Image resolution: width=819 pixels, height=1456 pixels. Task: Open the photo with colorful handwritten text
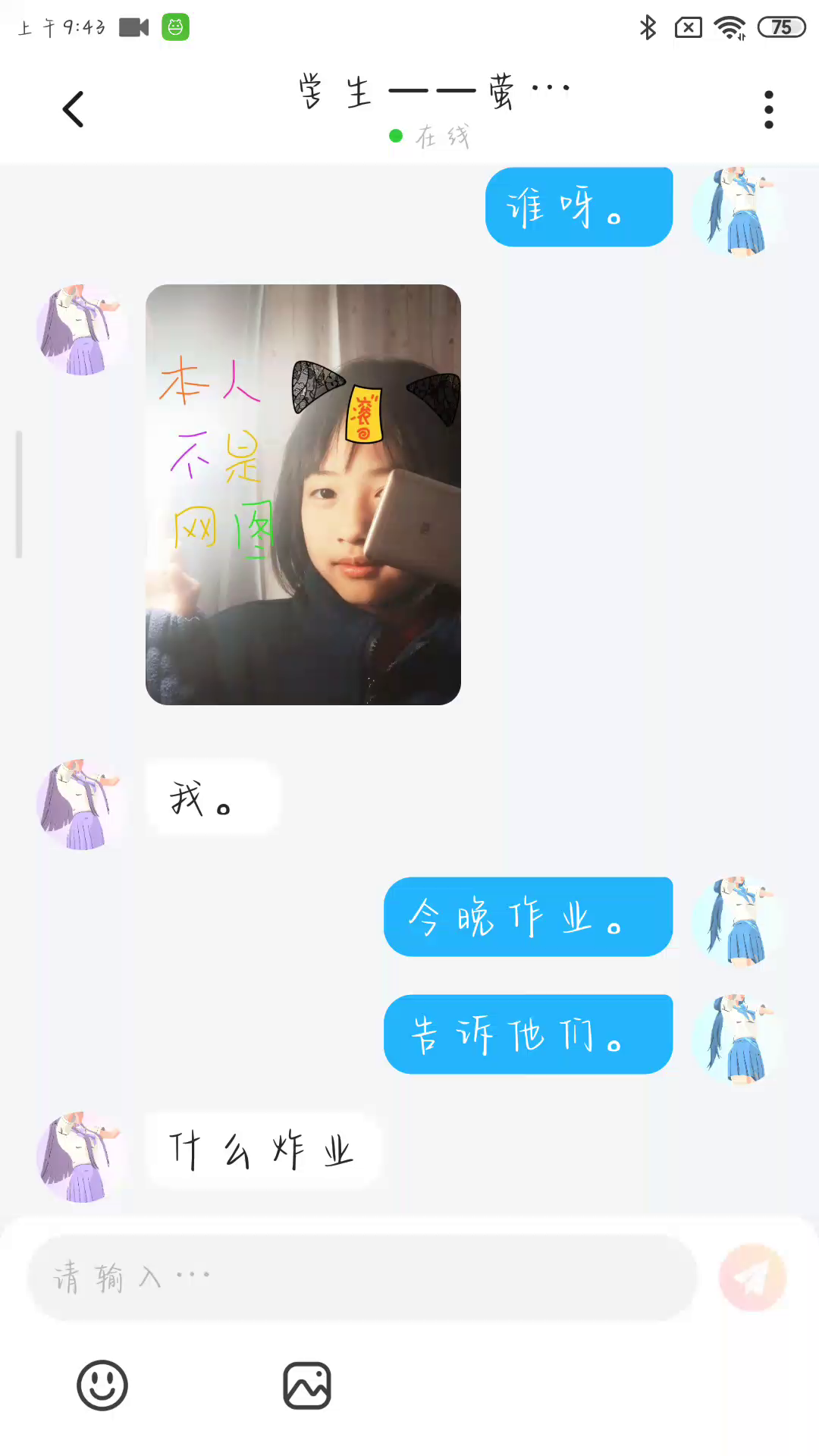(303, 494)
